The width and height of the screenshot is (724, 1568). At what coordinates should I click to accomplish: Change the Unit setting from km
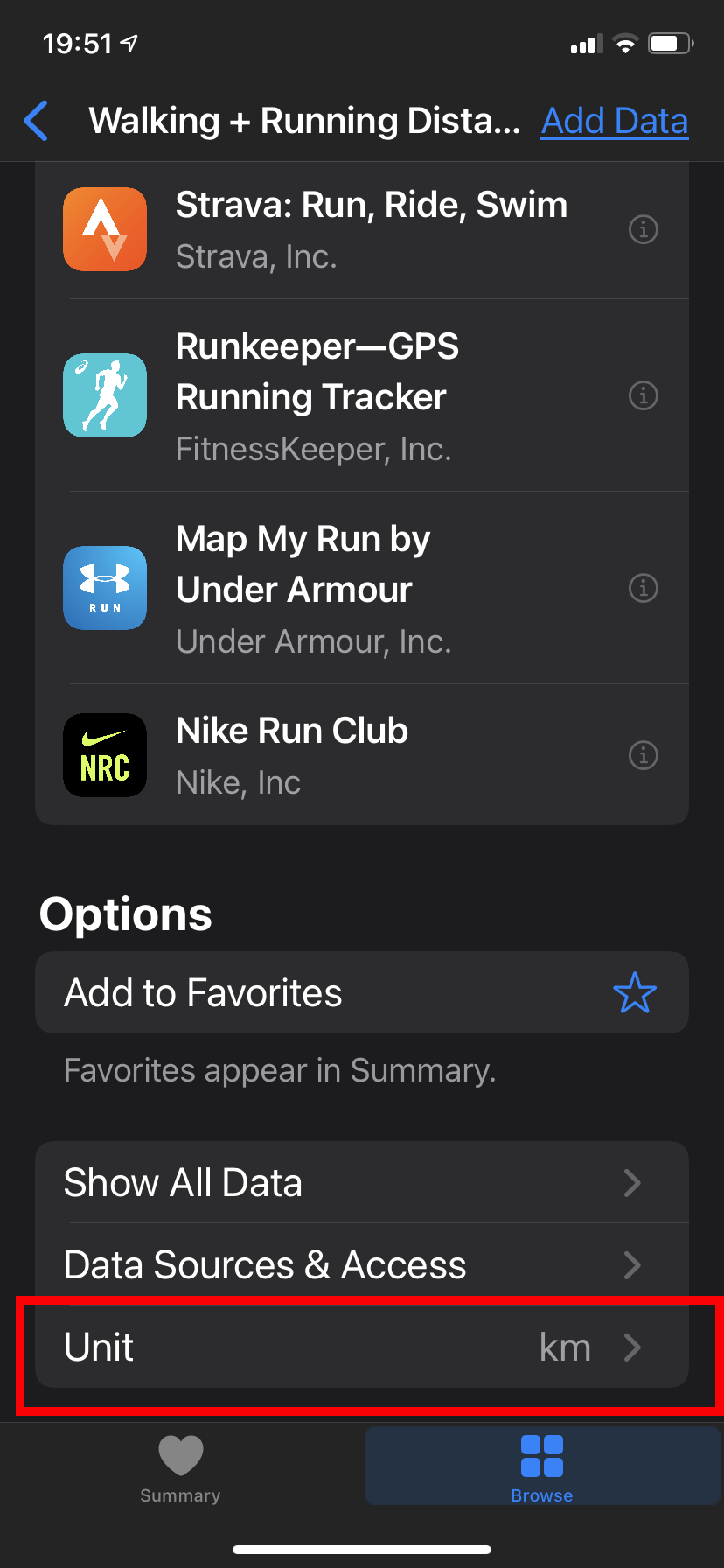[x=361, y=1347]
